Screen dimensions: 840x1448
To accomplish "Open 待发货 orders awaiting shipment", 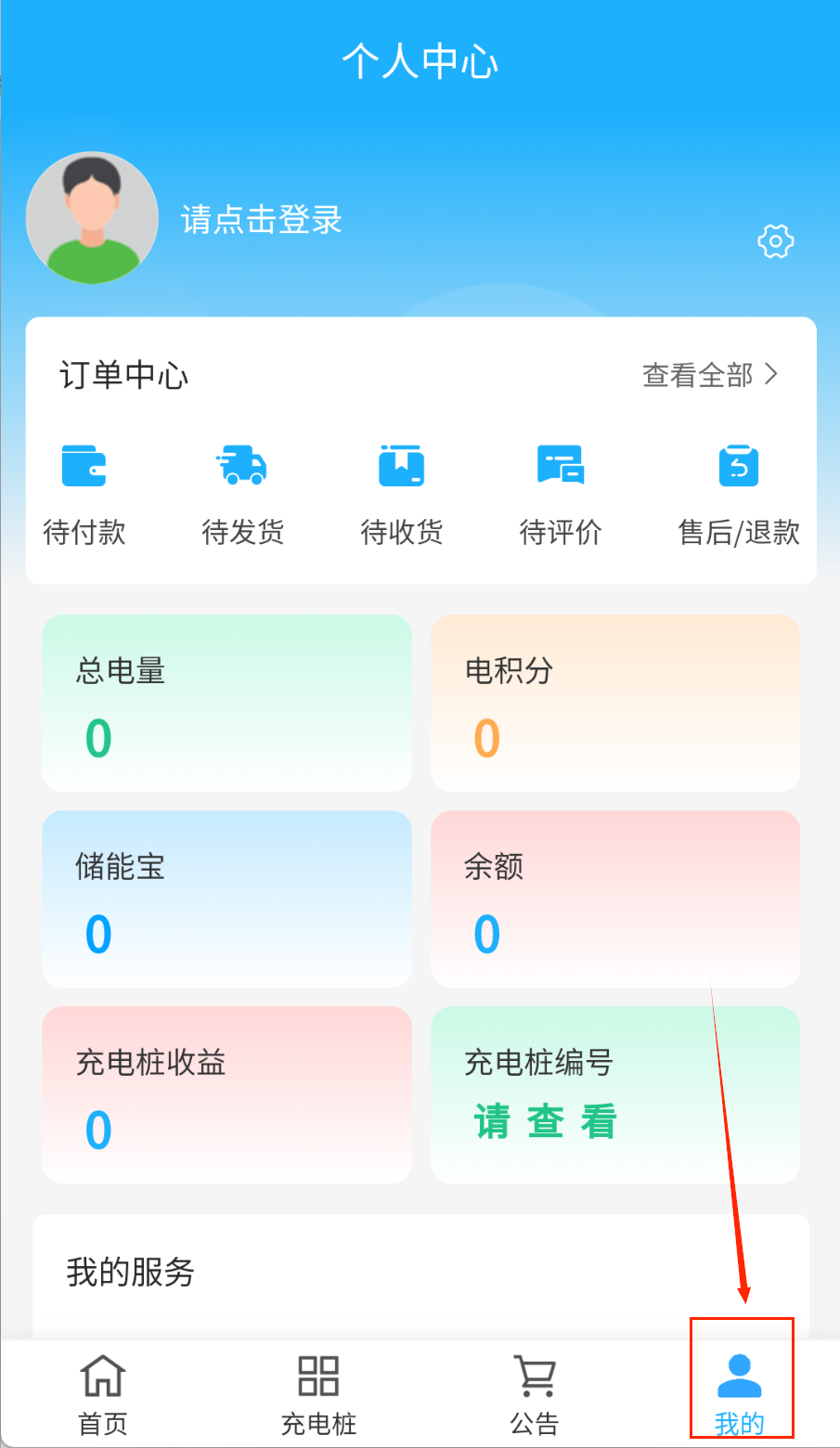I will click(x=242, y=492).
